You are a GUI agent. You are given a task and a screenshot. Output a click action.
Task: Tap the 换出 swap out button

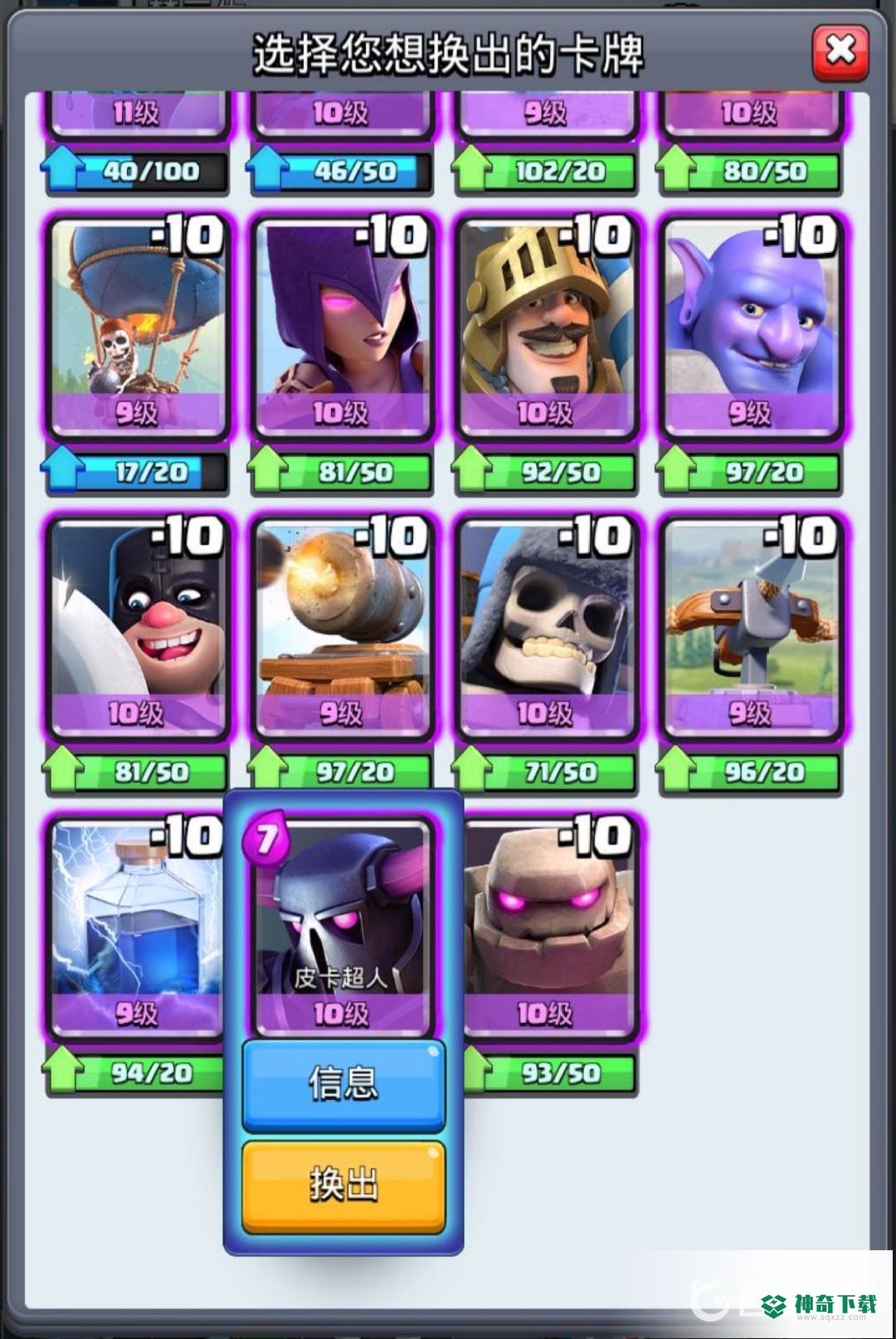coord(343,1185)
